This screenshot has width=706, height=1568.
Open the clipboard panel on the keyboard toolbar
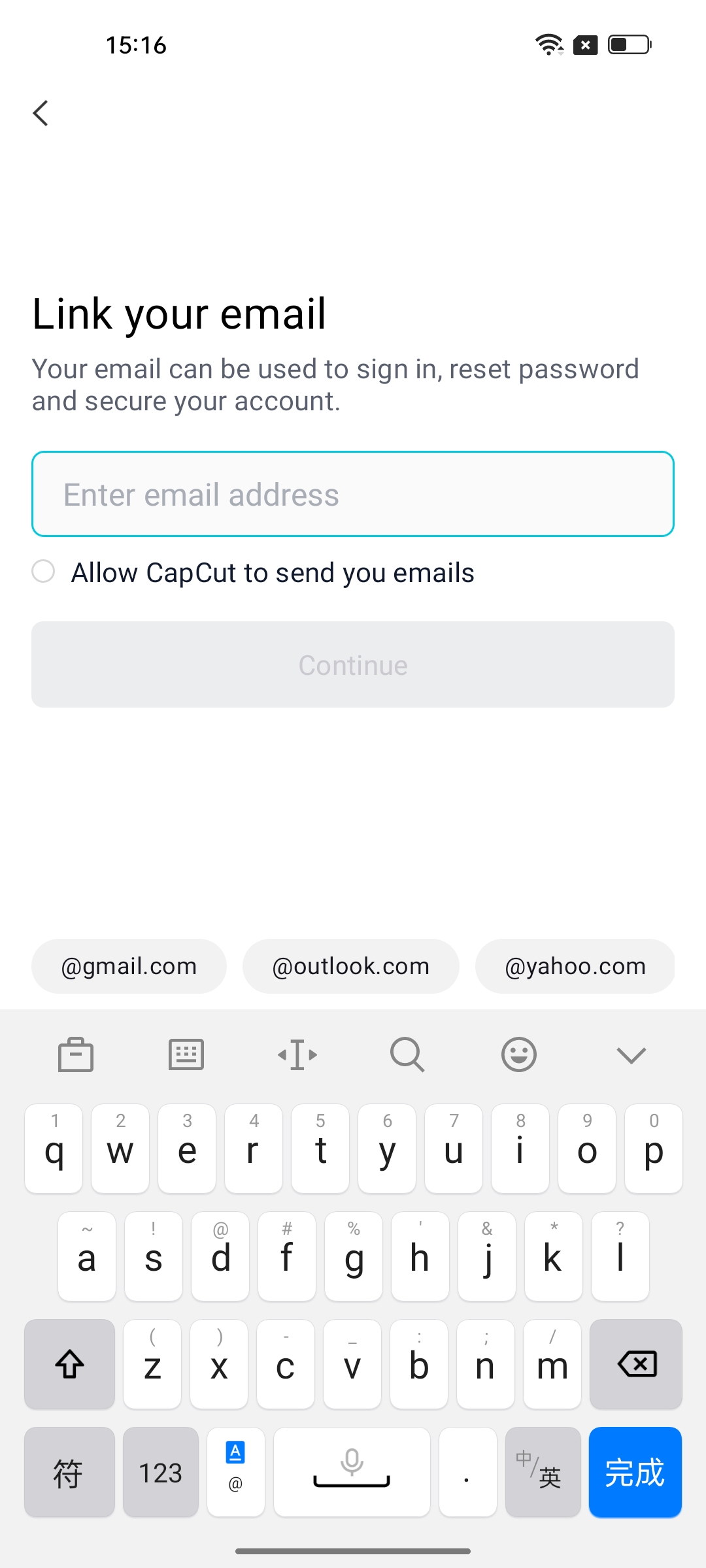[75, 1054]
